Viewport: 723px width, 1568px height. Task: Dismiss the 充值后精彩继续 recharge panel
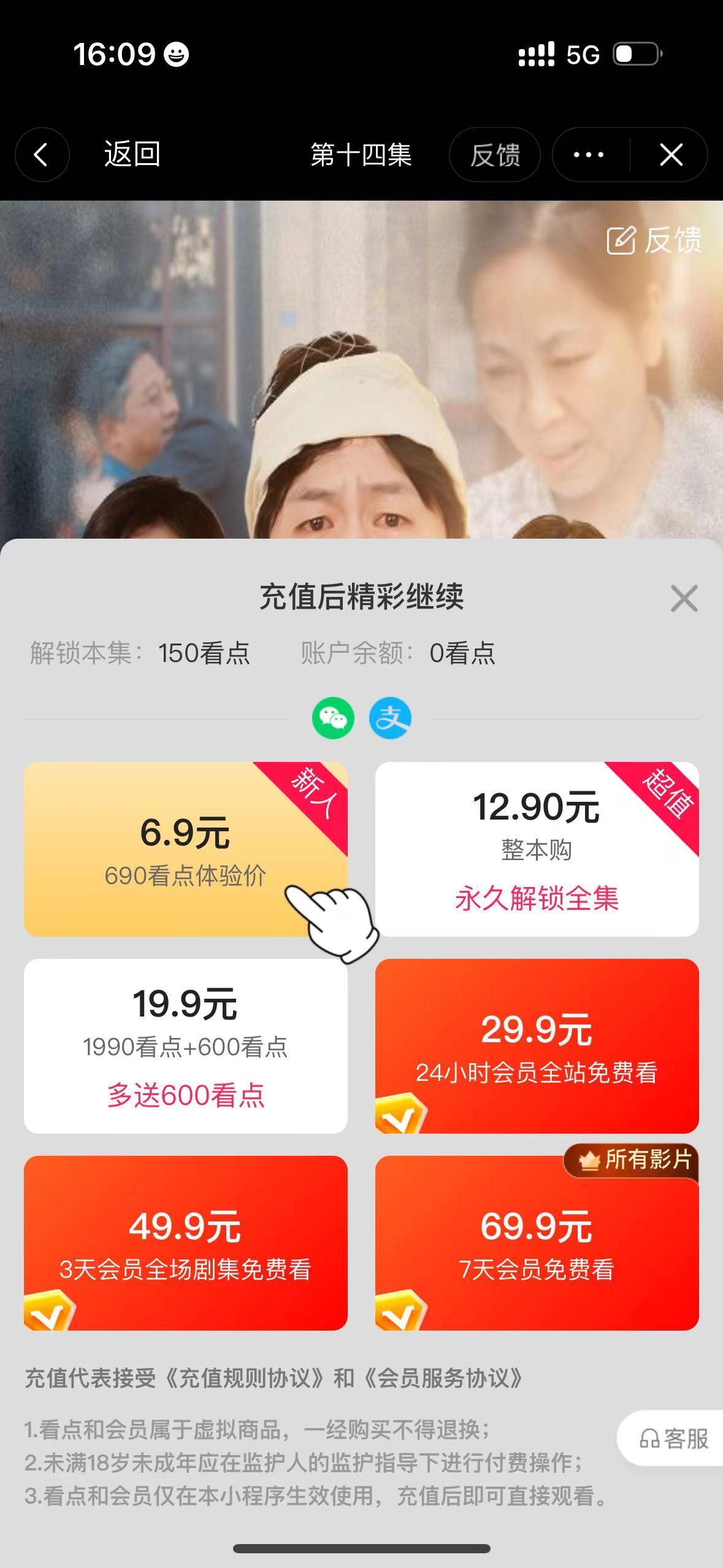[x=684, y=598]
